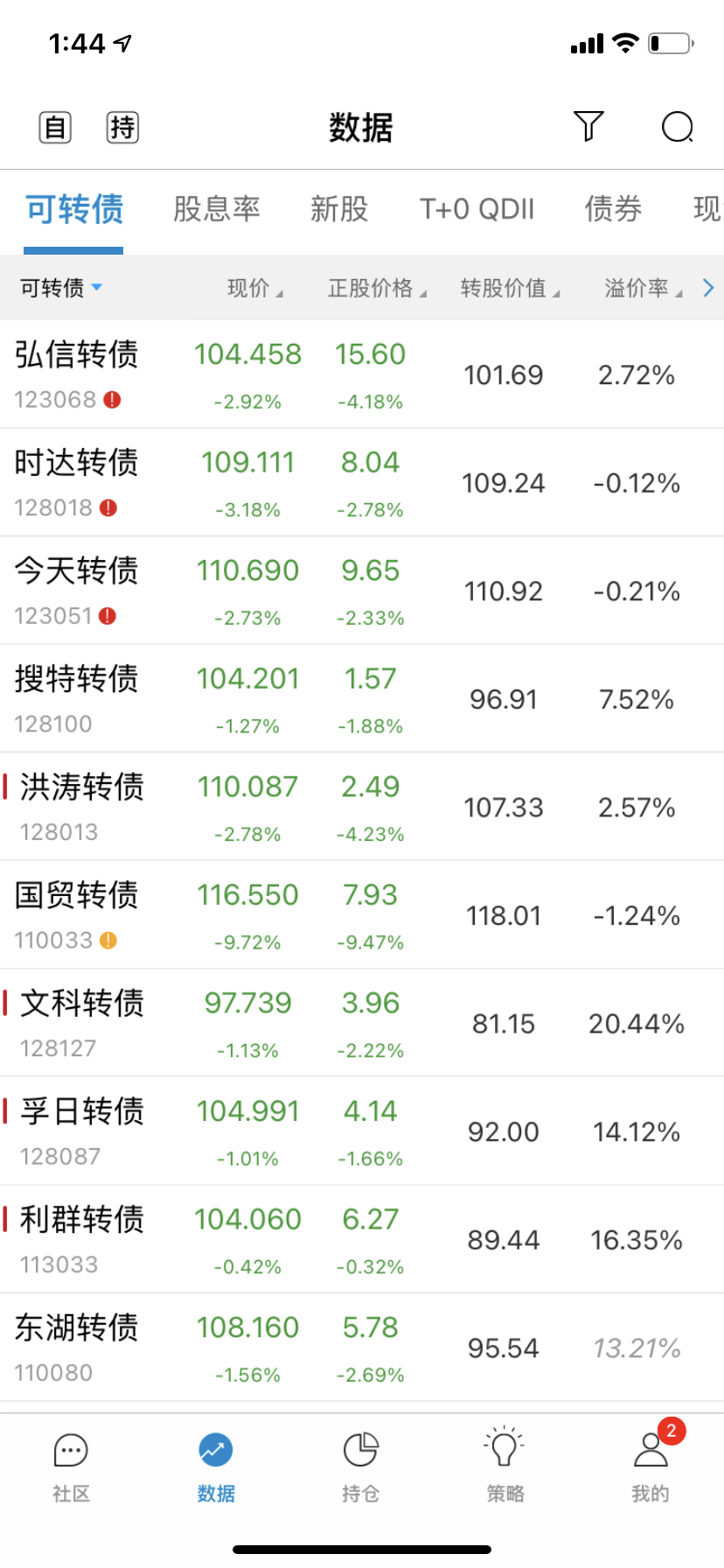Image resolution: width=724 pixels, height=1568 pixels.
Task: Open the search magnifier icon
Action: pyautogui.click(x=678, y=128)
